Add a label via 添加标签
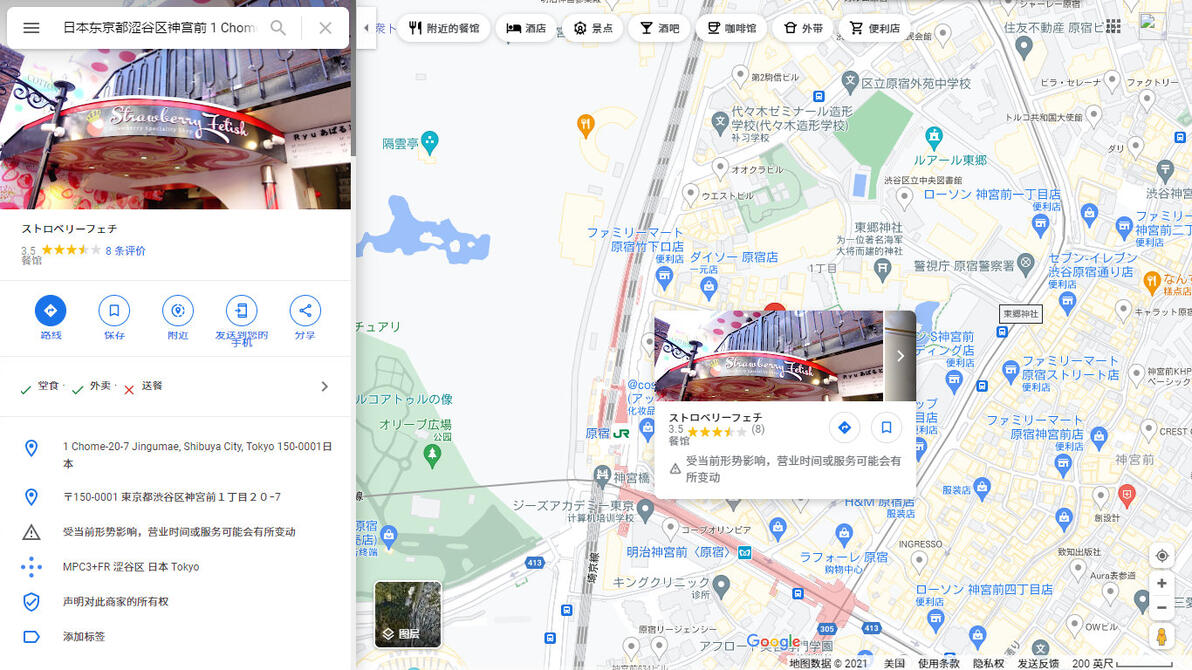The height and width of the screenshot is (670, 1192). point(176,637)
